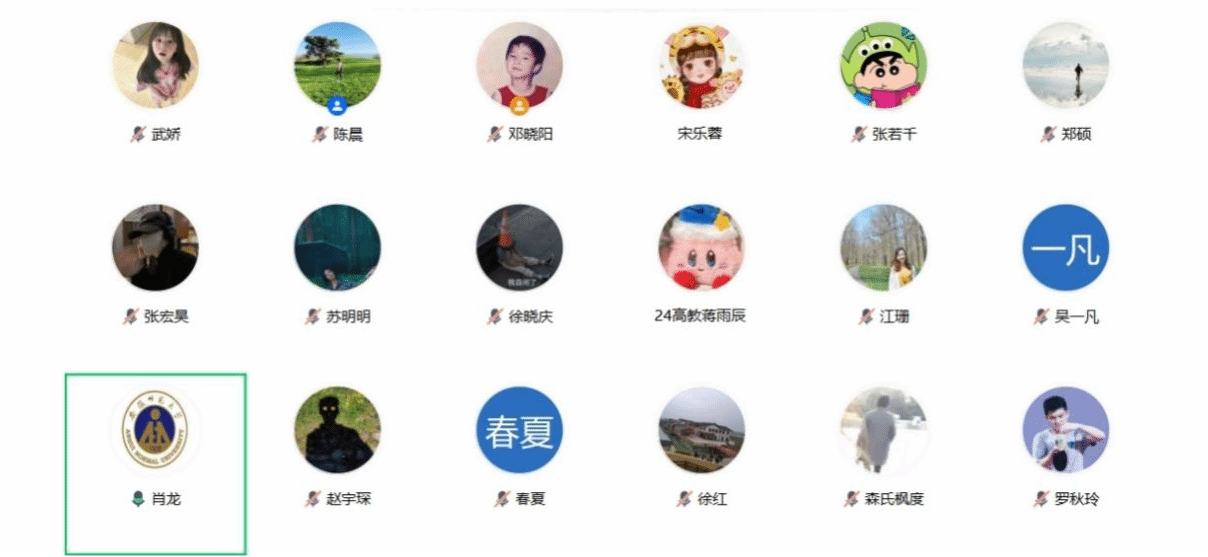Select 宋乐蓉 in the participant grid
The height and width of the screenshot is (557, 1208).
point(701,66)
